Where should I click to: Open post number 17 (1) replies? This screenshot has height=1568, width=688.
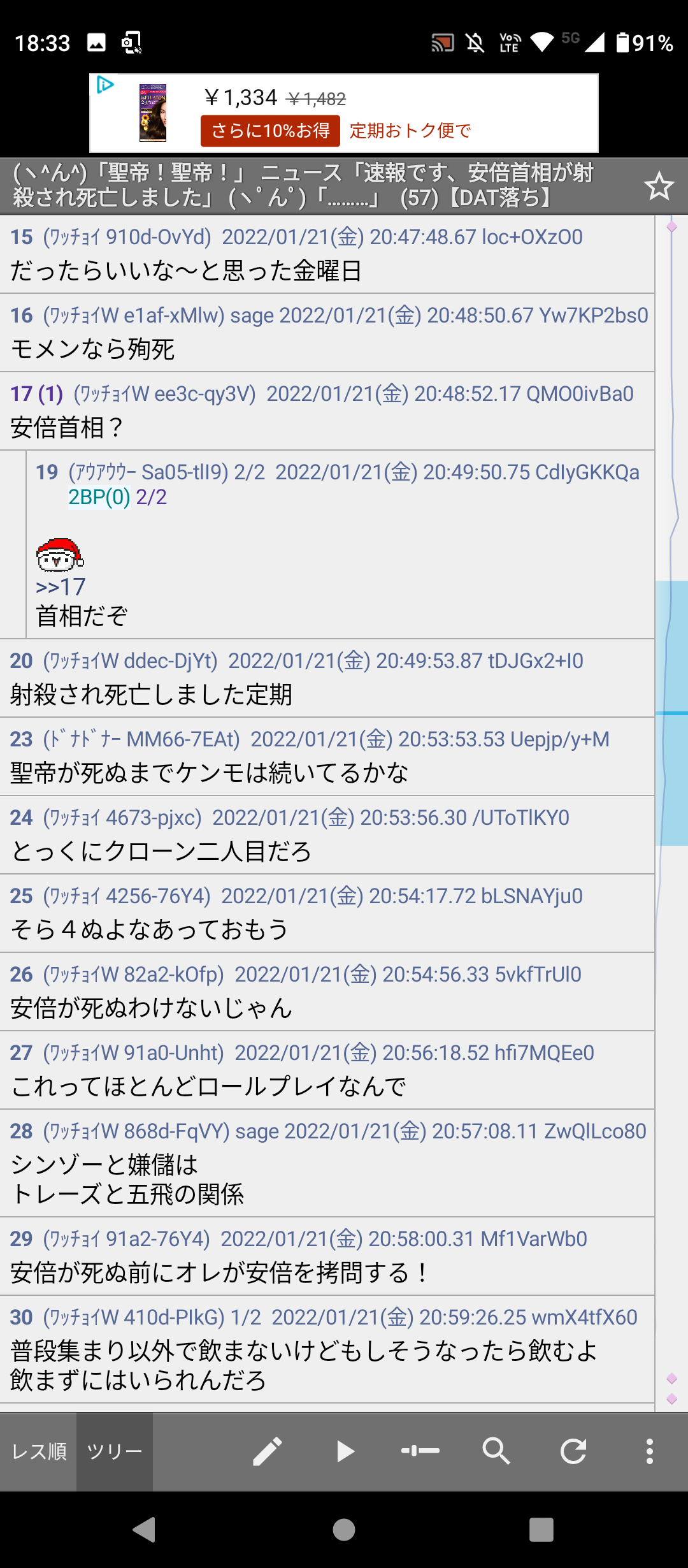coord(36,394)
